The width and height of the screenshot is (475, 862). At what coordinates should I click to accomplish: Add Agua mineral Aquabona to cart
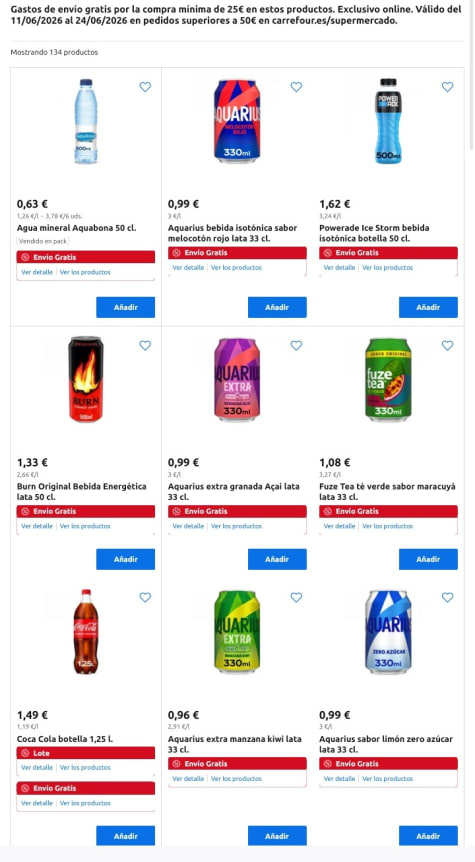pos(125,307)
